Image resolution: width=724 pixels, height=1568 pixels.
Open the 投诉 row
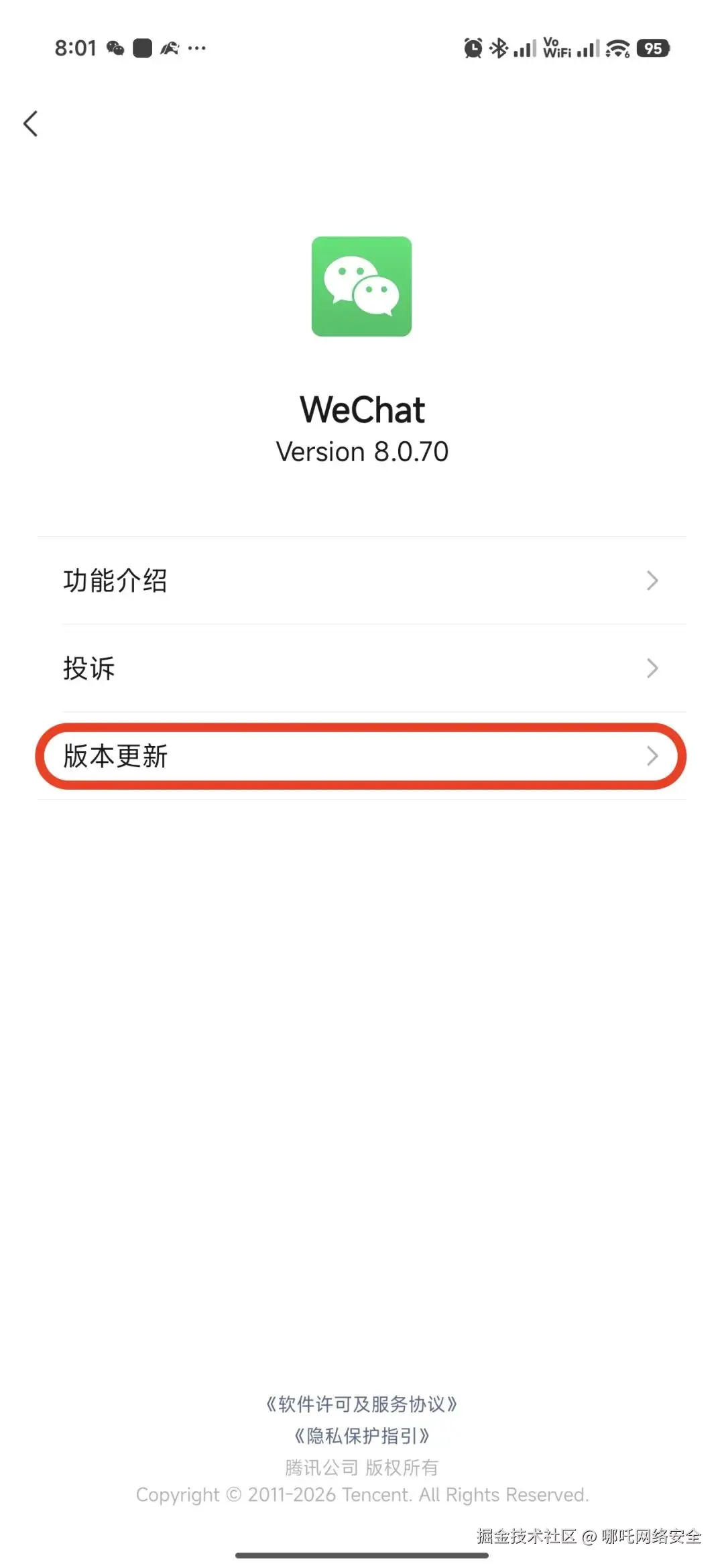click(x=362, y=668)
